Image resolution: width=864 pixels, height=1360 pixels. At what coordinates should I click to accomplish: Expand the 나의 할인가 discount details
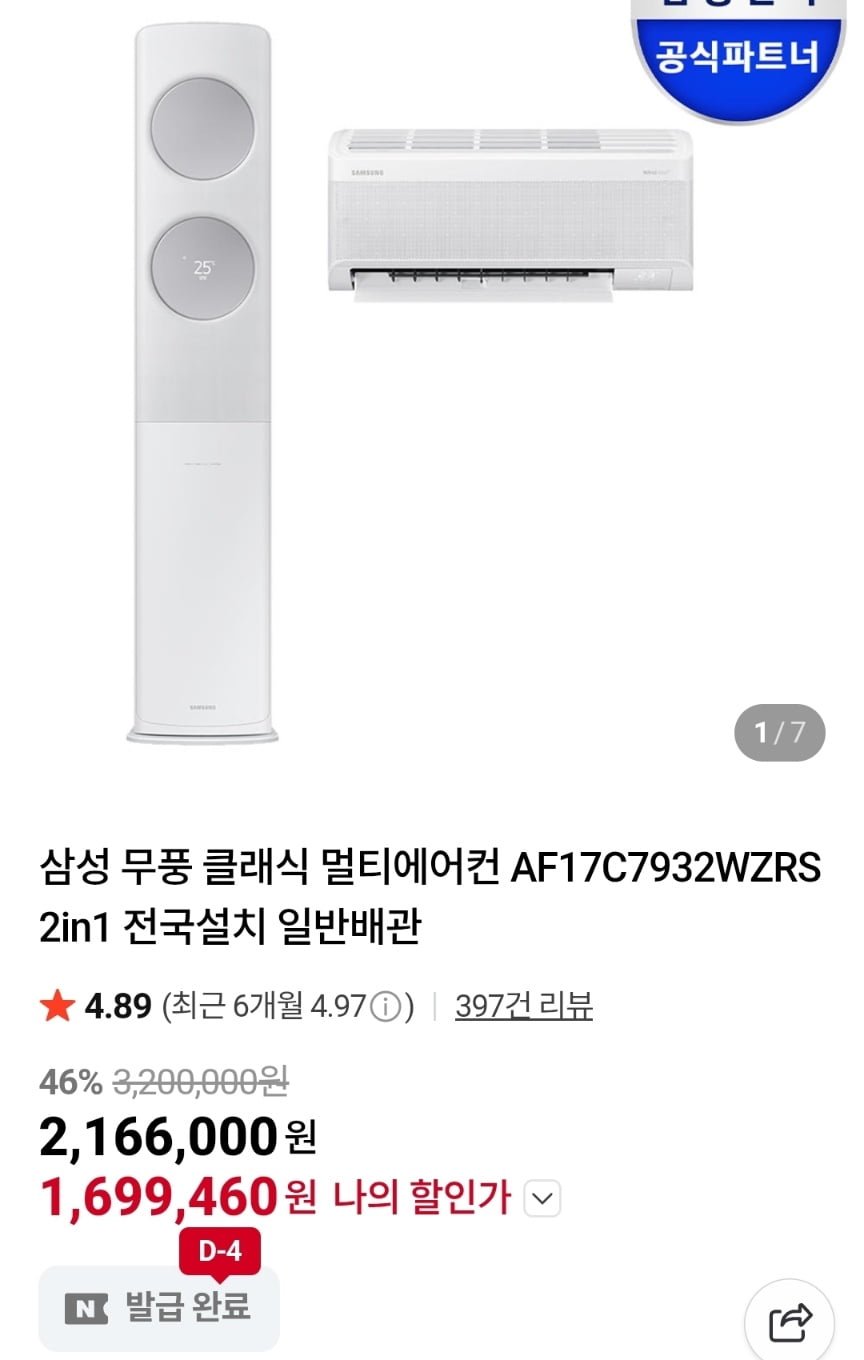[543, 1197]
